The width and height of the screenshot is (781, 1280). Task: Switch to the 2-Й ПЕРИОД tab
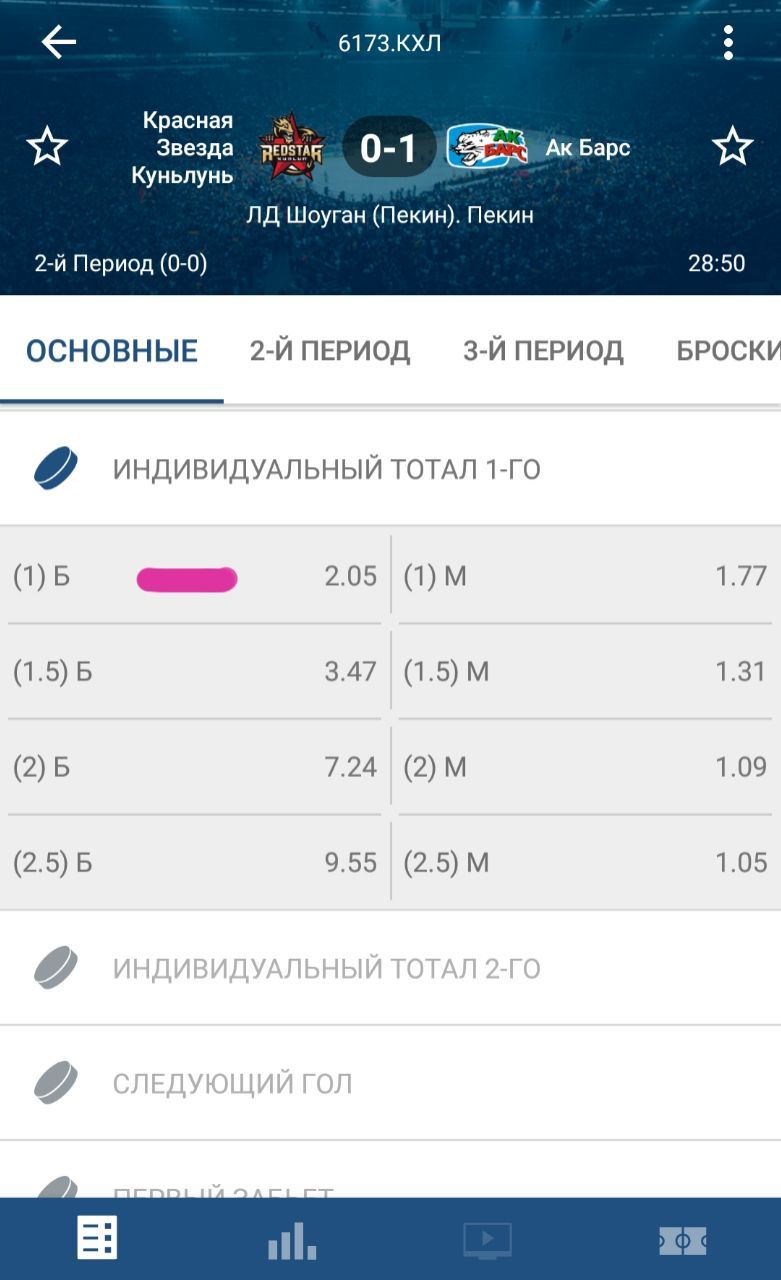click(x=329, y=351)
